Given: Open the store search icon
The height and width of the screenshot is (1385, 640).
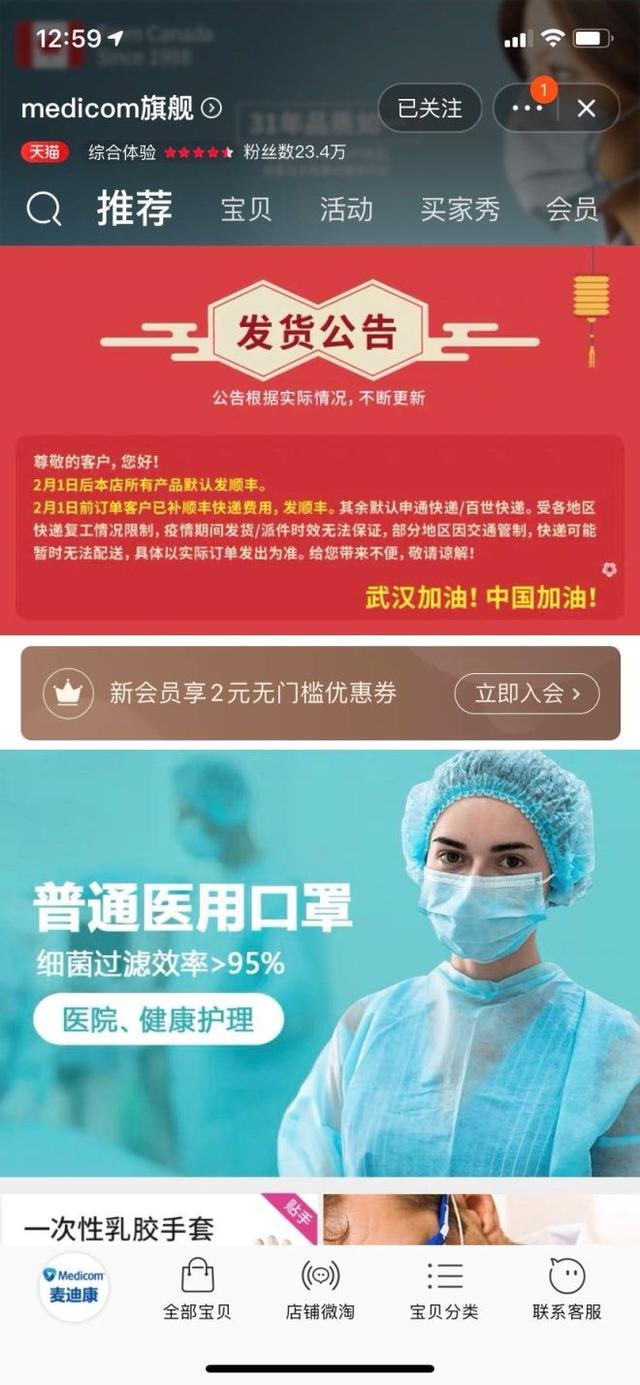Looking at the screenshot, I should click(44, 209).
